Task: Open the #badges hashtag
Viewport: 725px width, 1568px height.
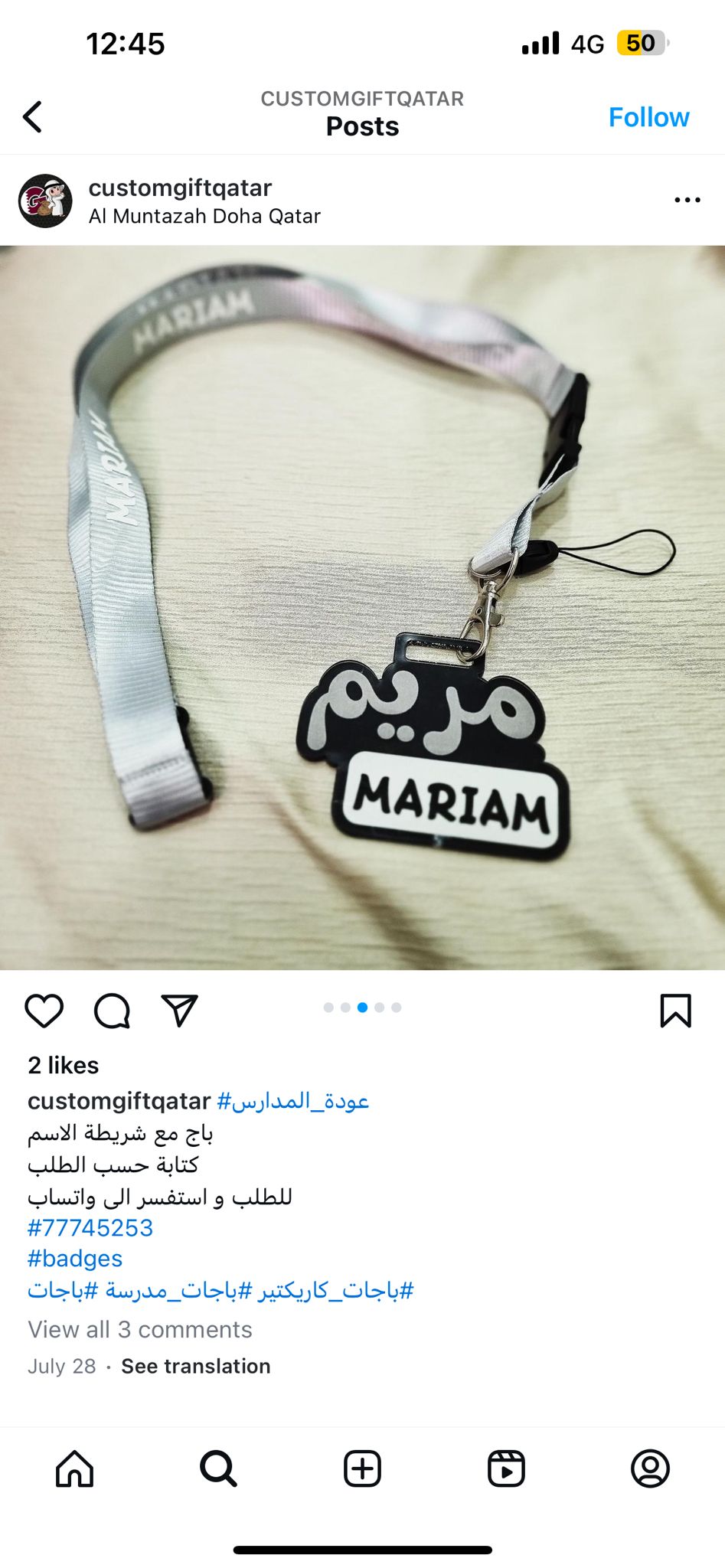Action: pyautogui.click(x=75, y=1259)
